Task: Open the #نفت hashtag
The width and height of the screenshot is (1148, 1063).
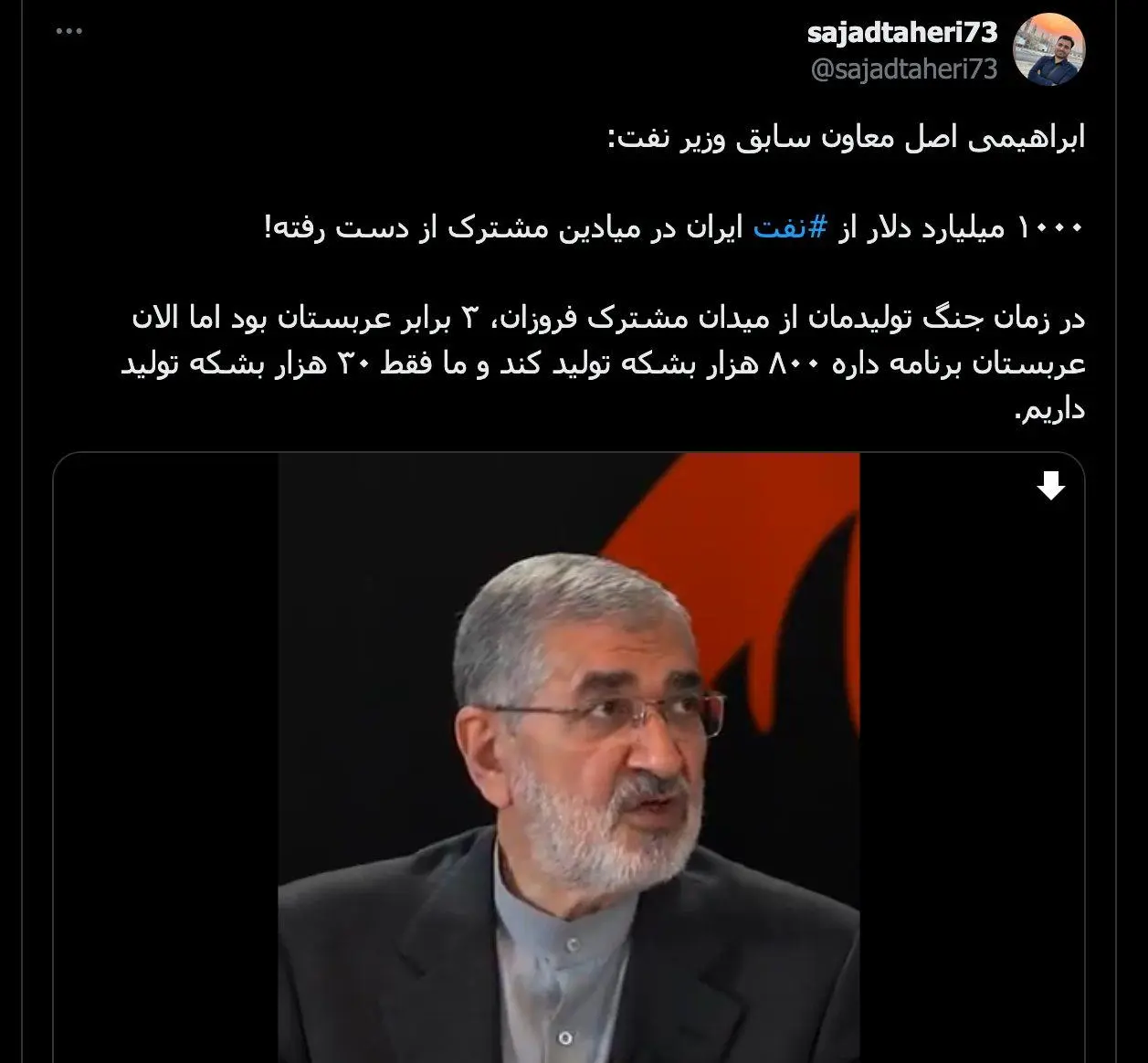Action: (x=791, y=228)
